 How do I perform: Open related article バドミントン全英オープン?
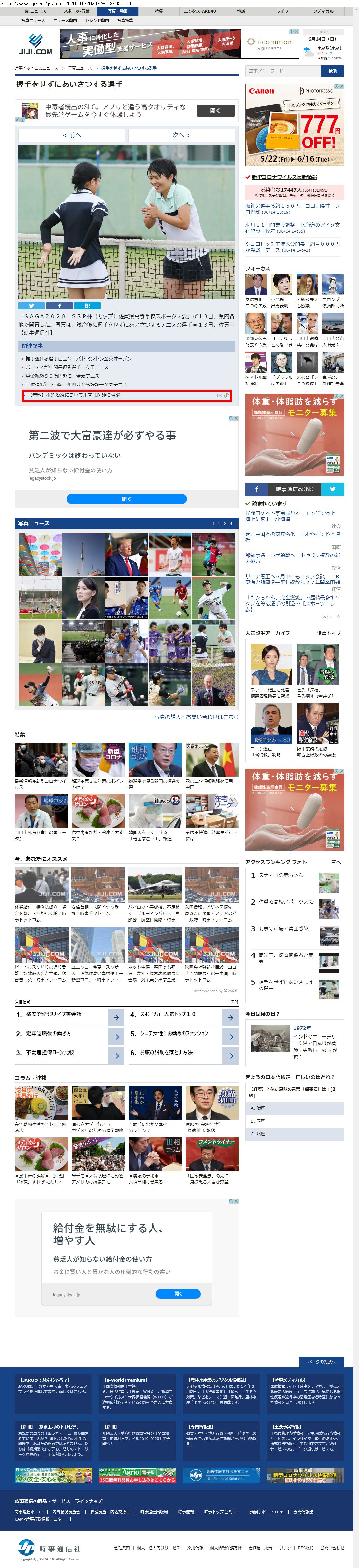coord(78,358)
